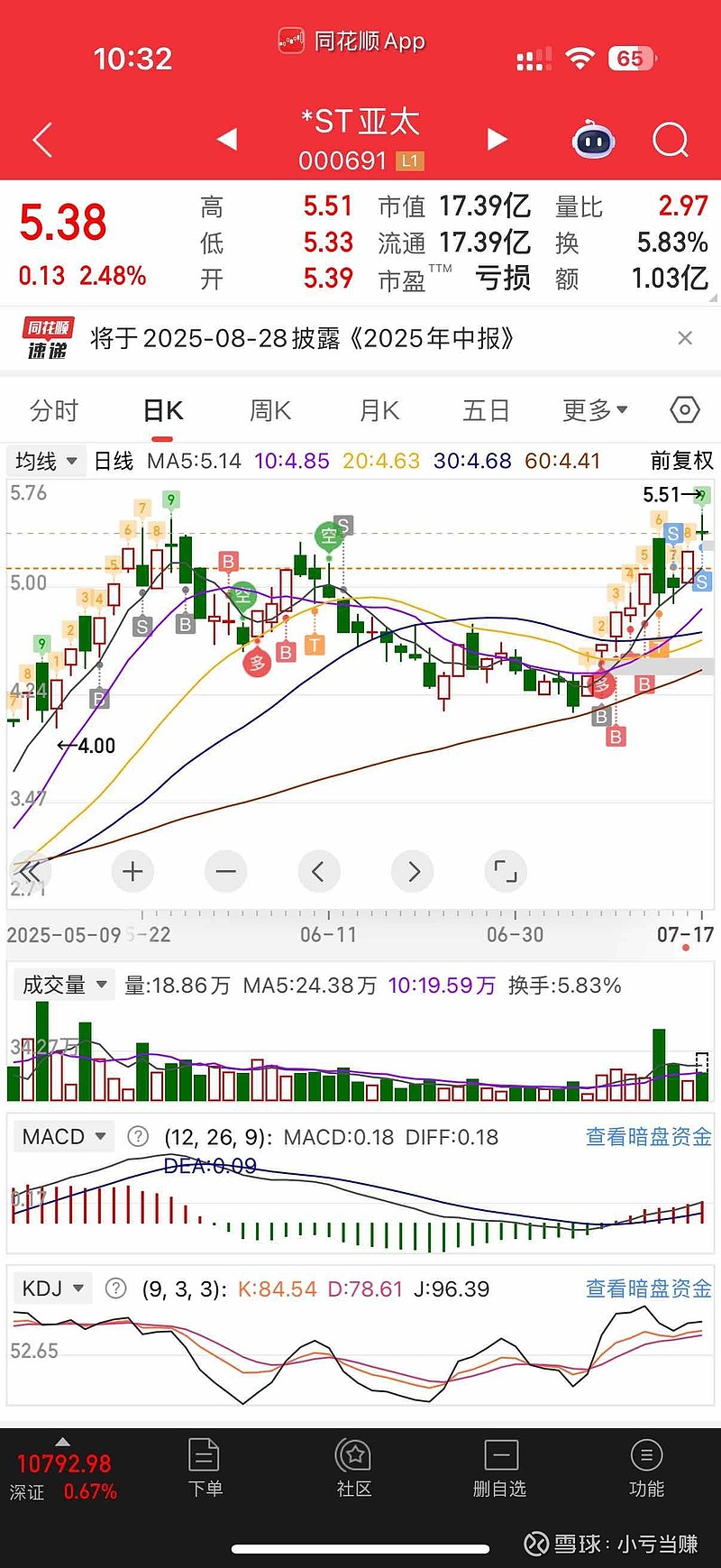Viewport: 721px width, 1568px height.
Task: Switch to the 周K weekly tab
Action: click(x=269, y=410)
